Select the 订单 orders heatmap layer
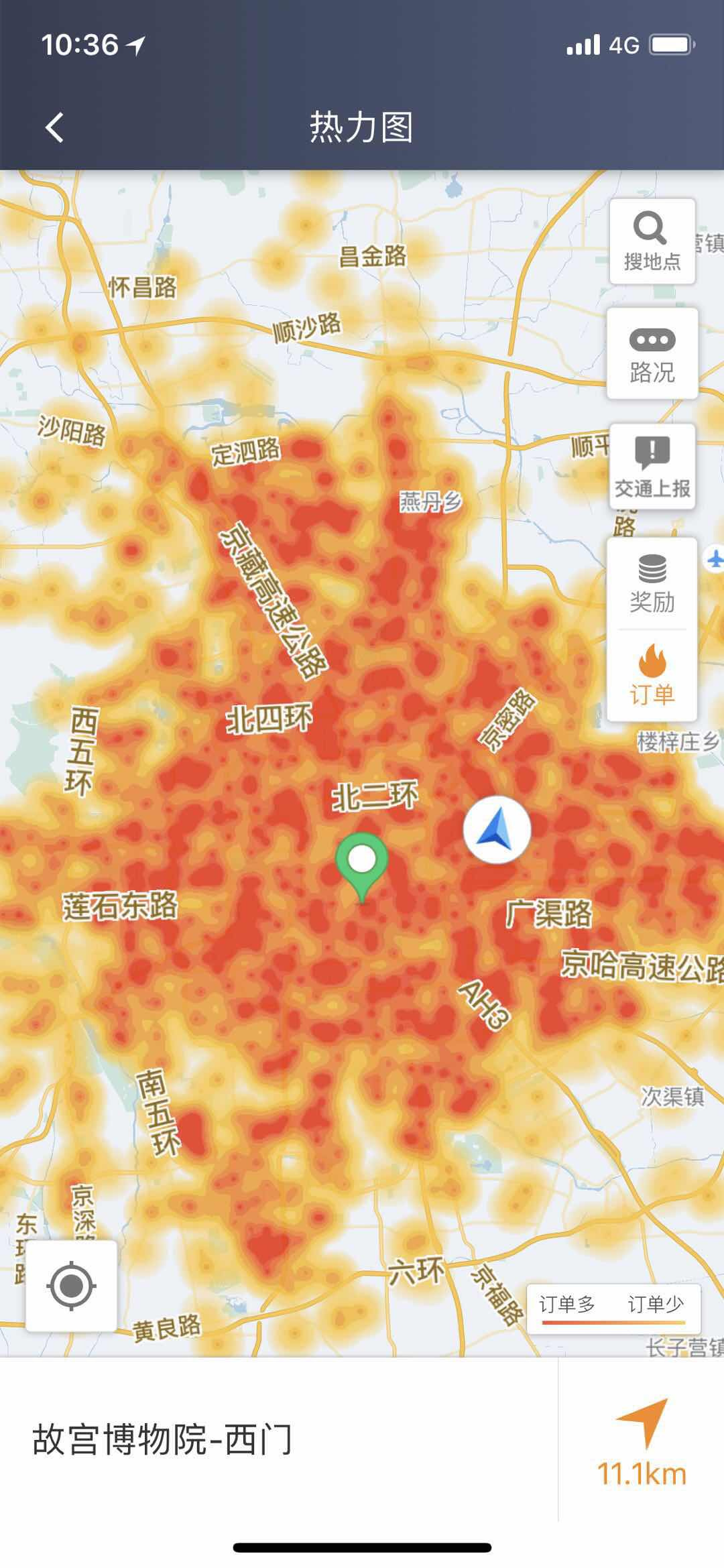This screenshot has width=724, height=1568. pyautogui.click(x=652, y=675)
